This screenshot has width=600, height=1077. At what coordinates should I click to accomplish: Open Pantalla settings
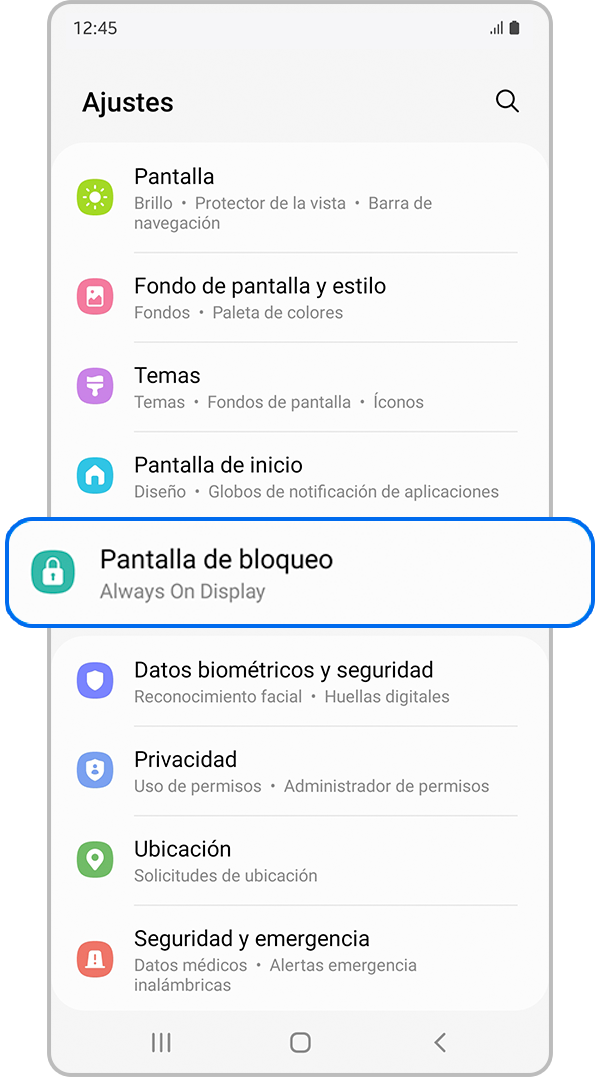(x=300, y=198)
